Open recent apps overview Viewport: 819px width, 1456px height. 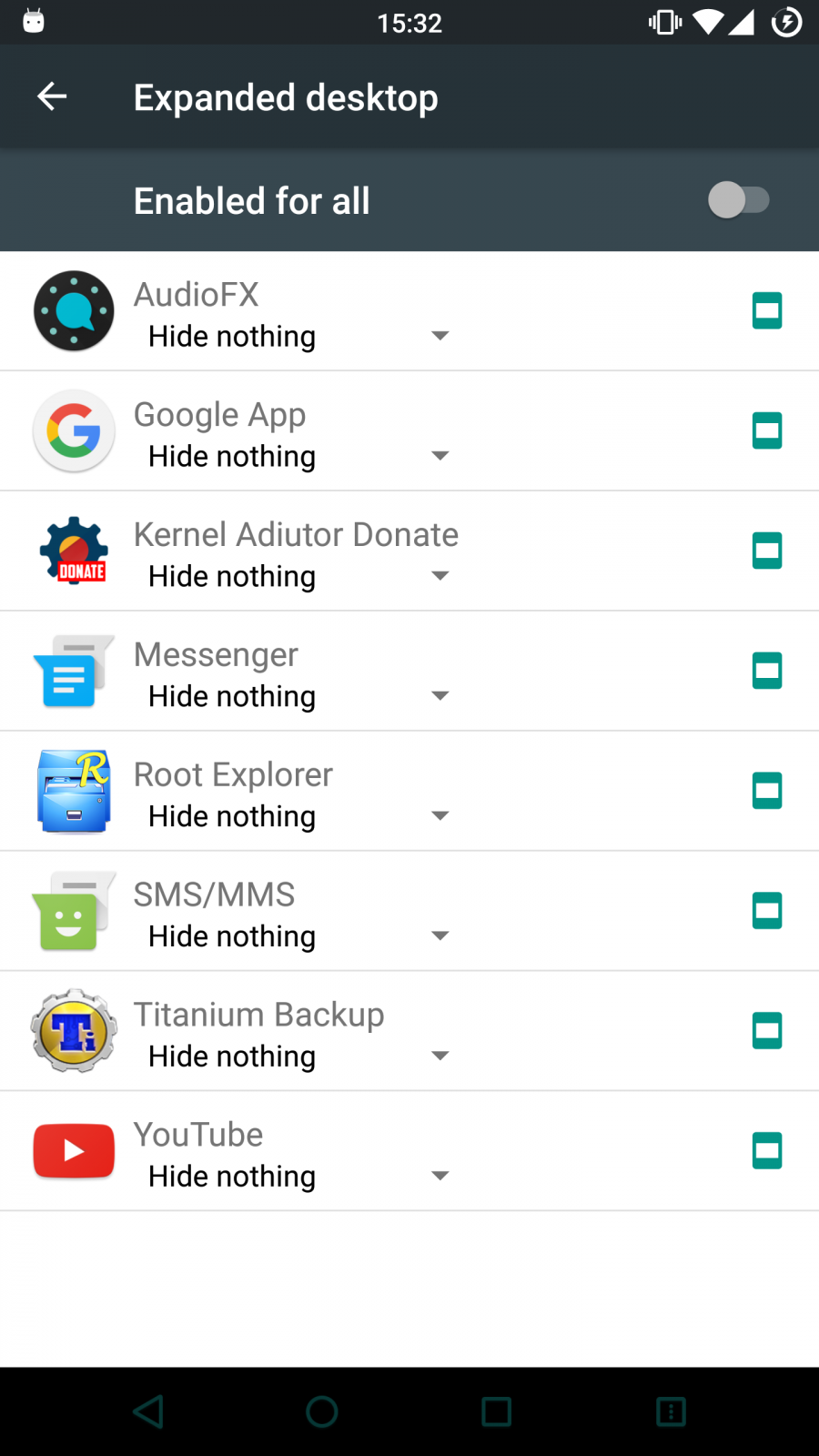pyautogui.click(x=497, y=1411)
